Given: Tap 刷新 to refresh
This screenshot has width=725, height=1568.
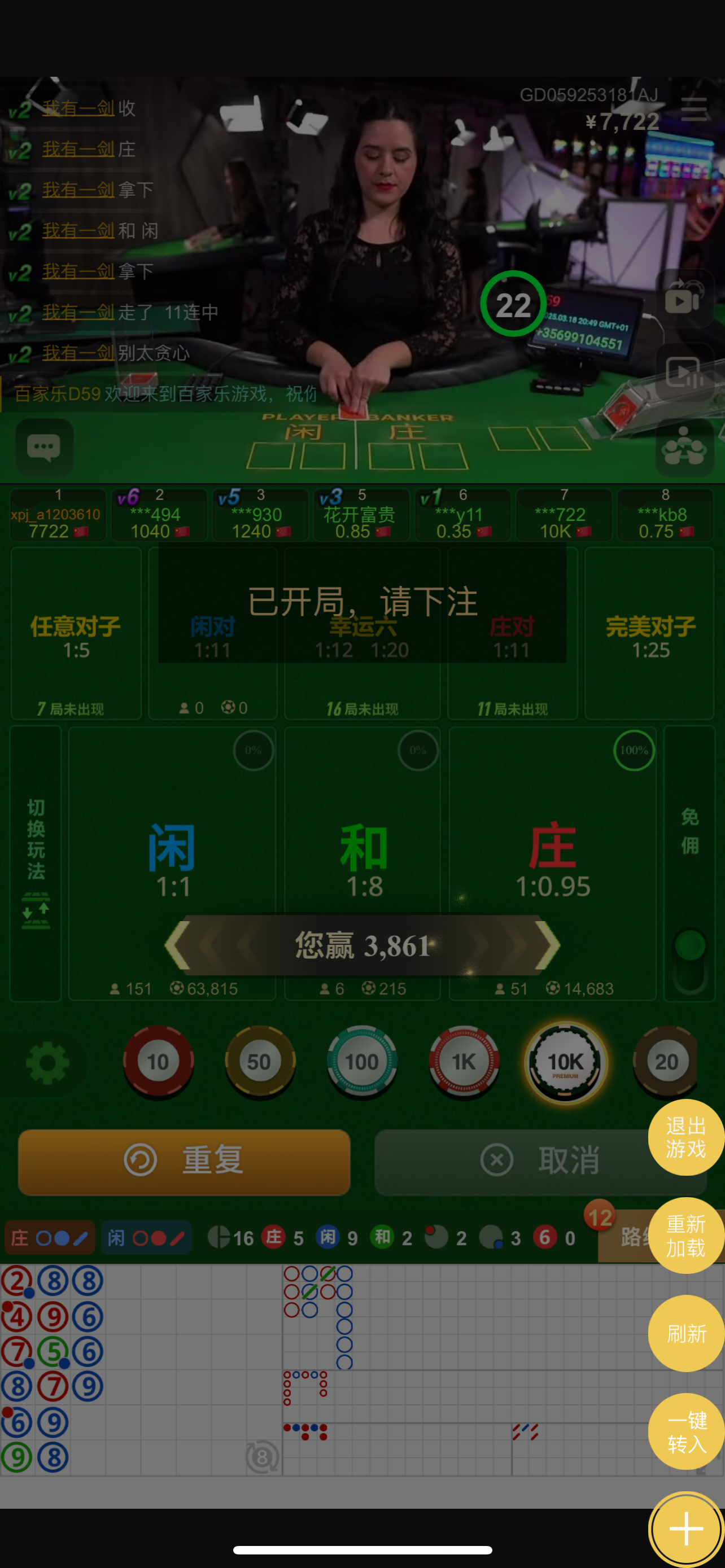Looking at the screenshot, I should point(686,1334).
